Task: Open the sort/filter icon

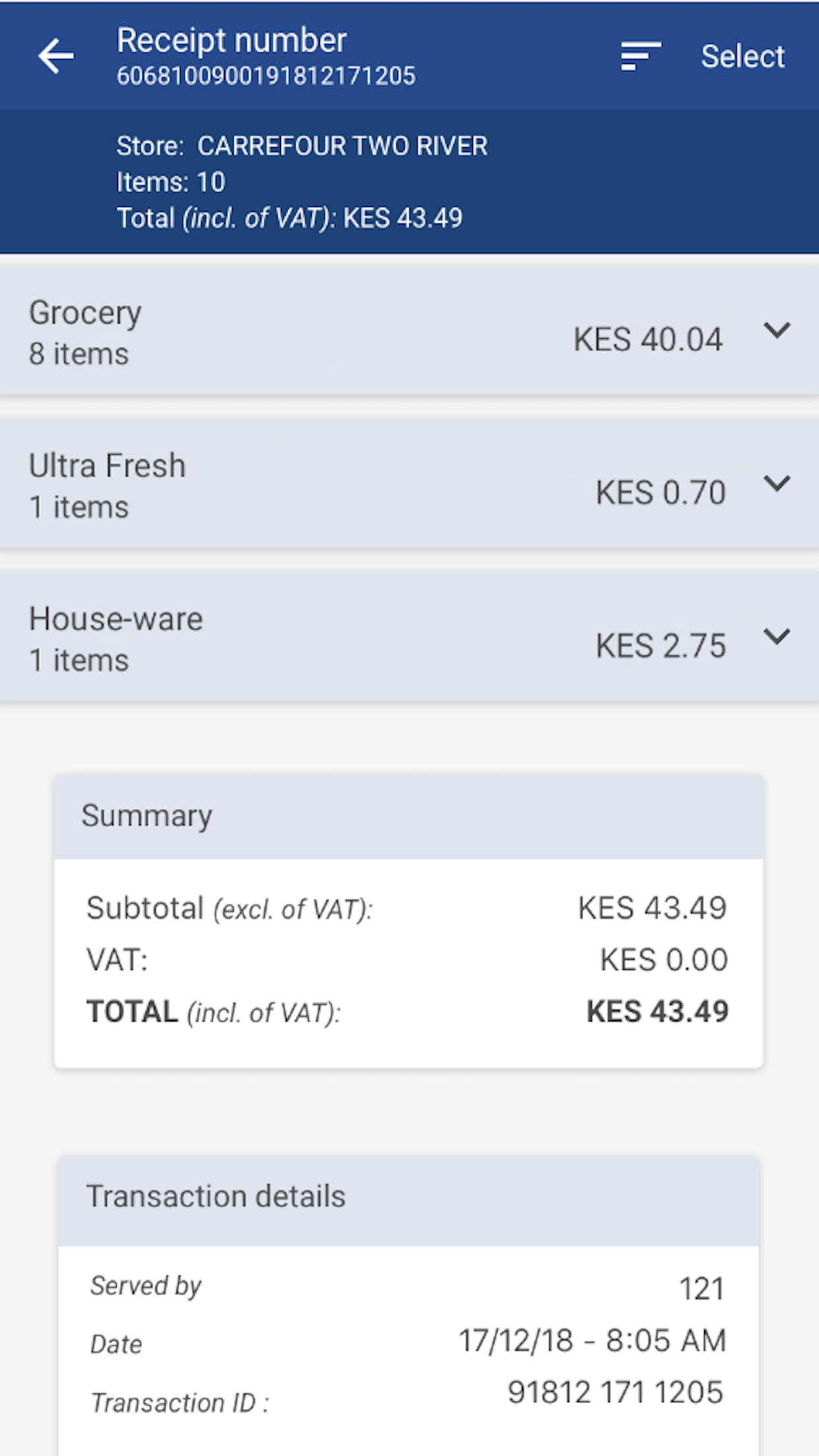Action: tap(640, 56)
